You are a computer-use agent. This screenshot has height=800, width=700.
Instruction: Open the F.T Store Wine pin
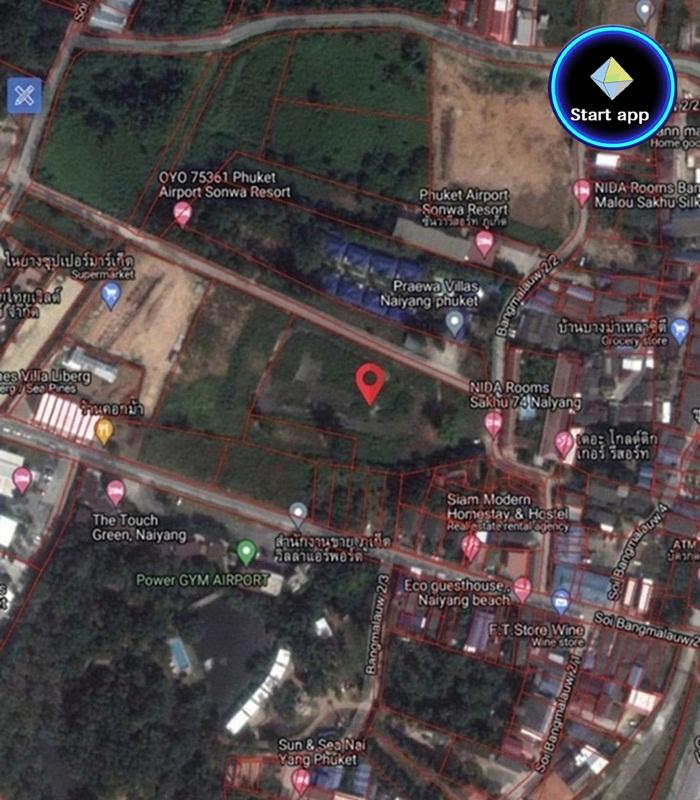pos(560,601)
